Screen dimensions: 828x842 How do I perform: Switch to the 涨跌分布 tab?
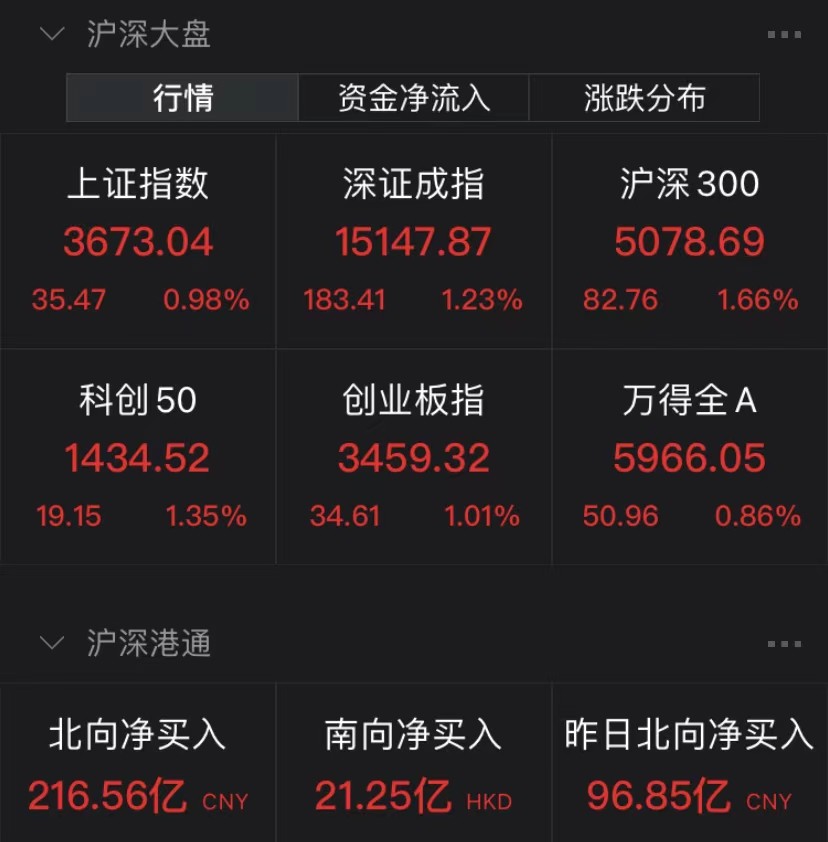tap(644, 98)
